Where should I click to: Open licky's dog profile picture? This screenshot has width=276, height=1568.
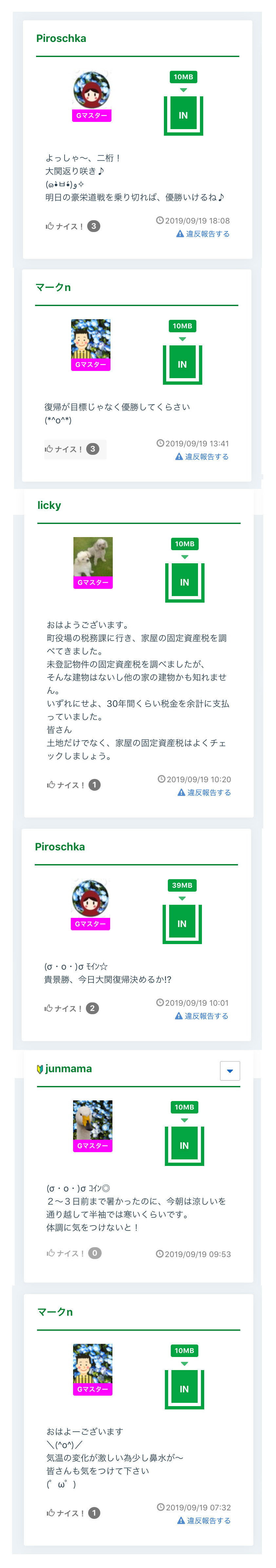tap(93, 557)
